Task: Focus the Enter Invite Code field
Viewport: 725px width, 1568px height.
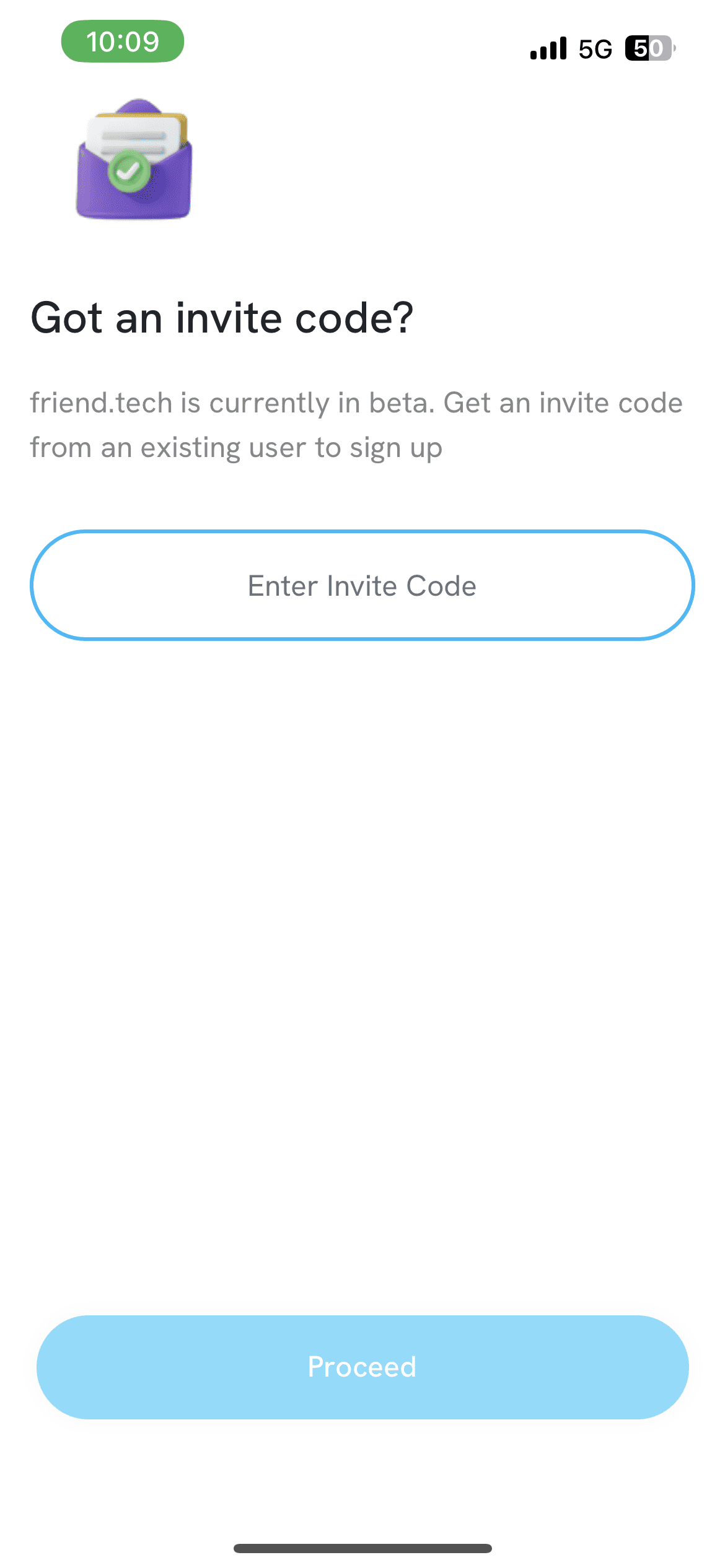Action: [x=362, y=585]
